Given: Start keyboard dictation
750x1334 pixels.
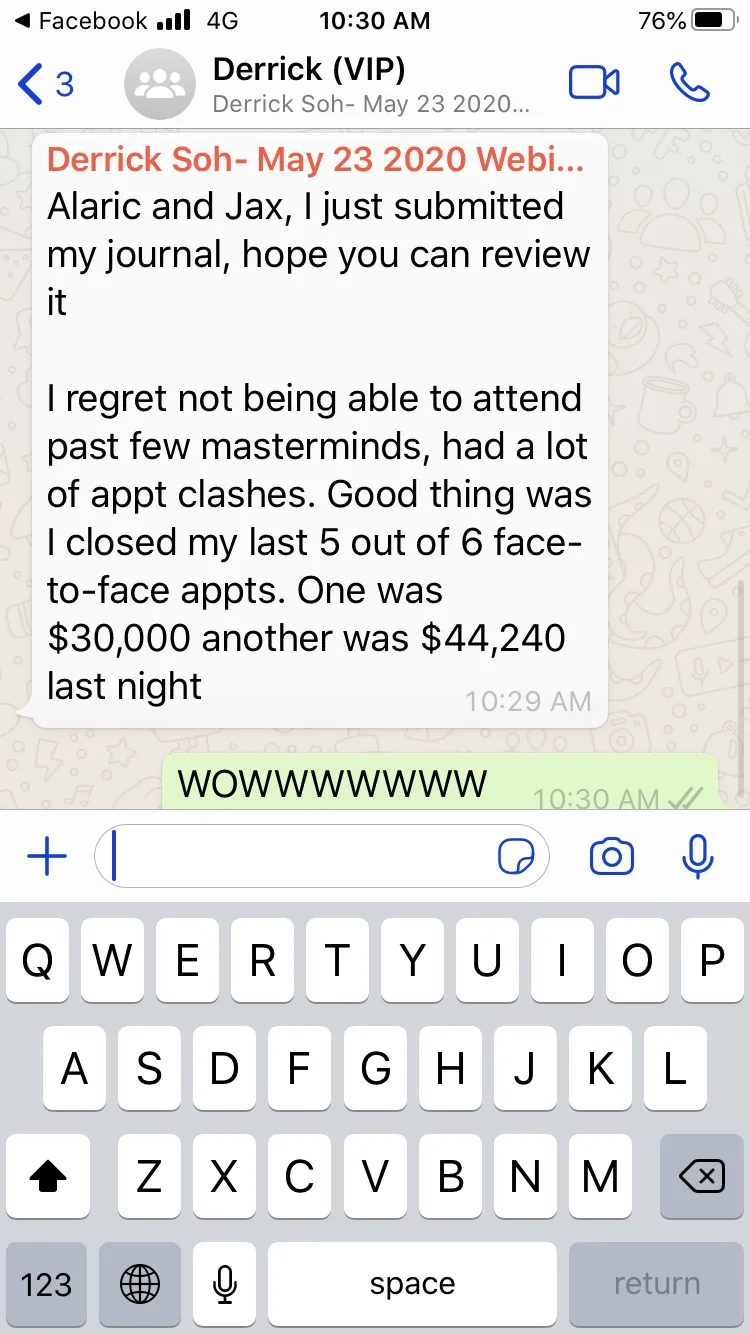Looking at the screenshot, I should [x=225, y=1285].
